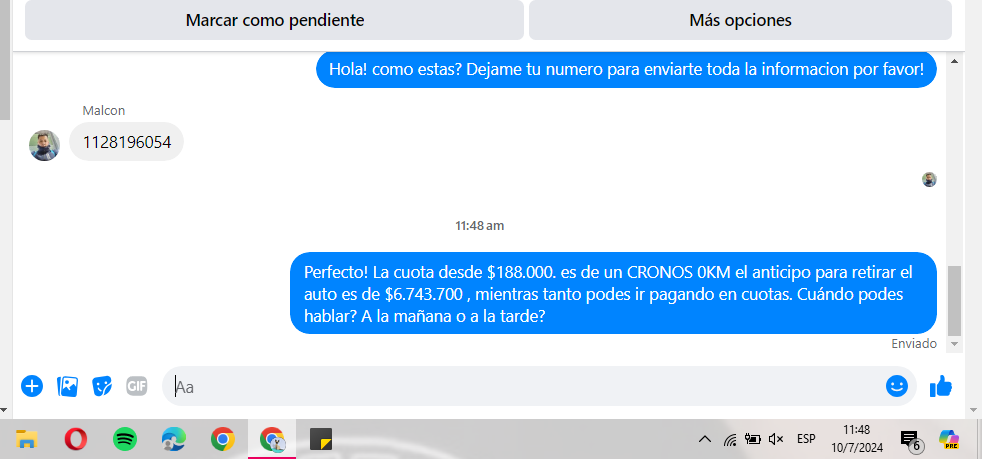Open the notification center icon
This screenshot has height=459, width=982.
tap(910, 439)
